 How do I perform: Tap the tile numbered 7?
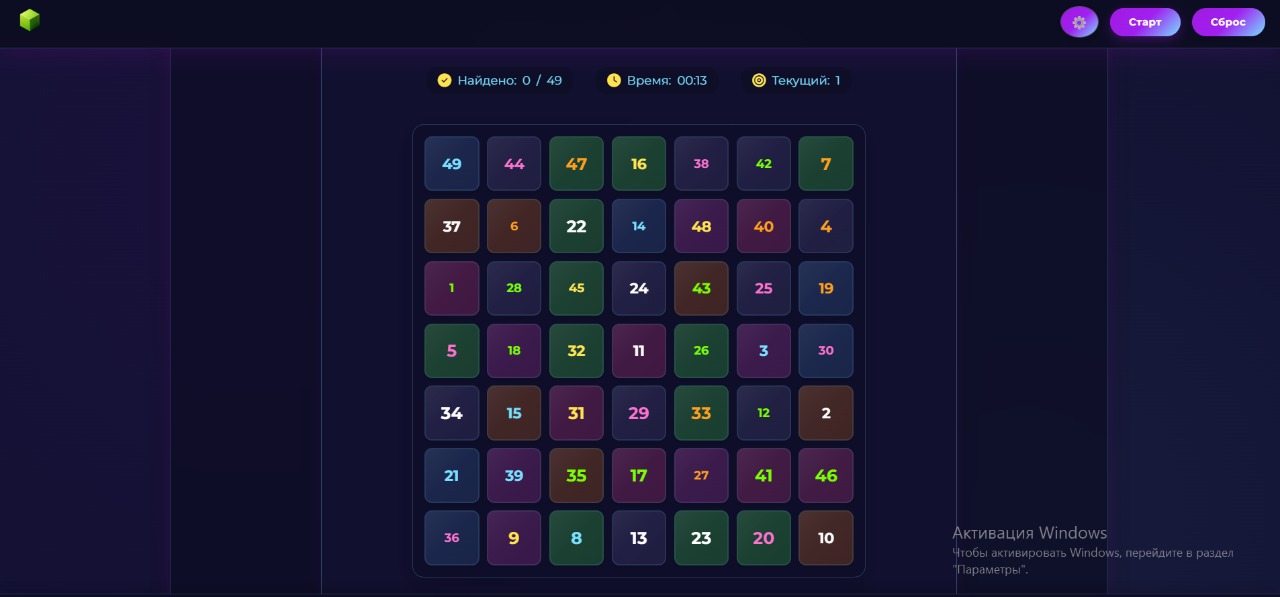click(826, 164)
